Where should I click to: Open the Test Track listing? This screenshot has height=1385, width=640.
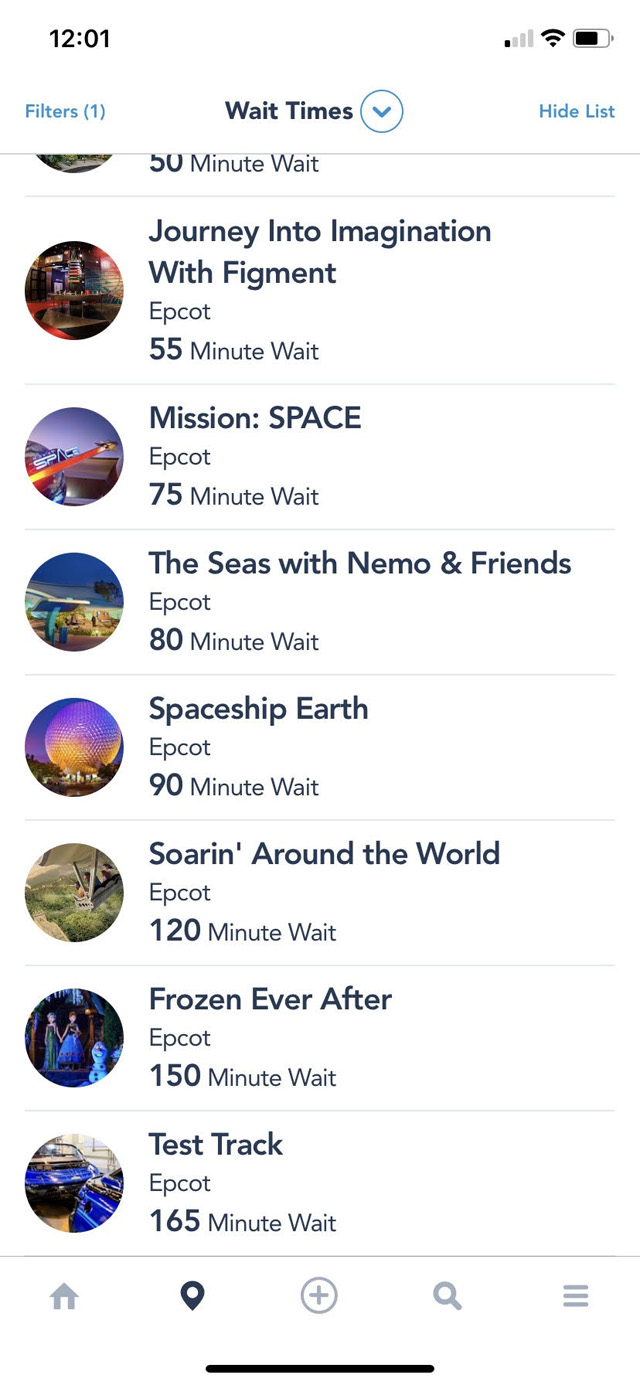coord(320,1183)
